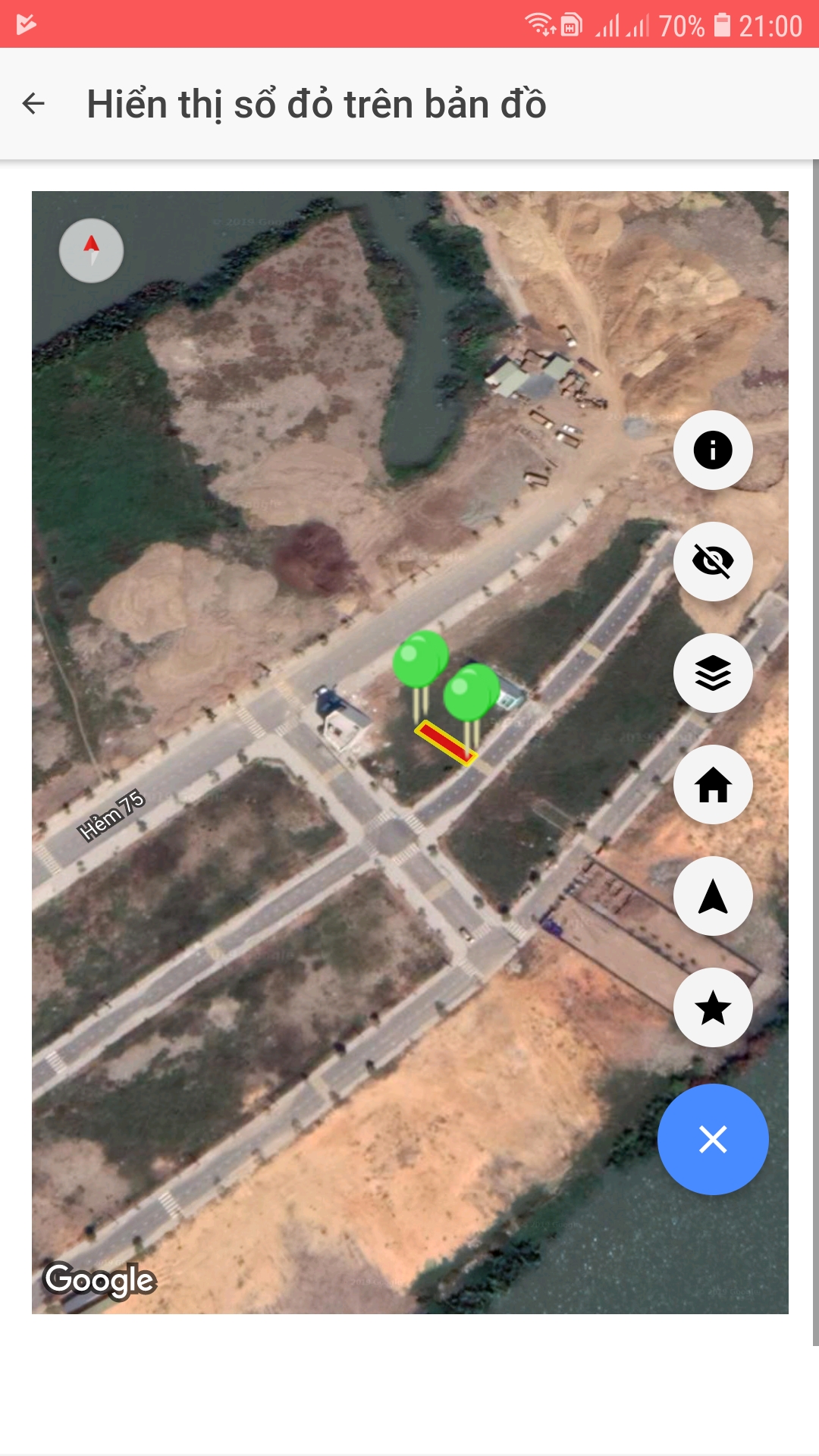Tap the star button to save favorite
This screenshot has width=819, height=1456.
713,1008
